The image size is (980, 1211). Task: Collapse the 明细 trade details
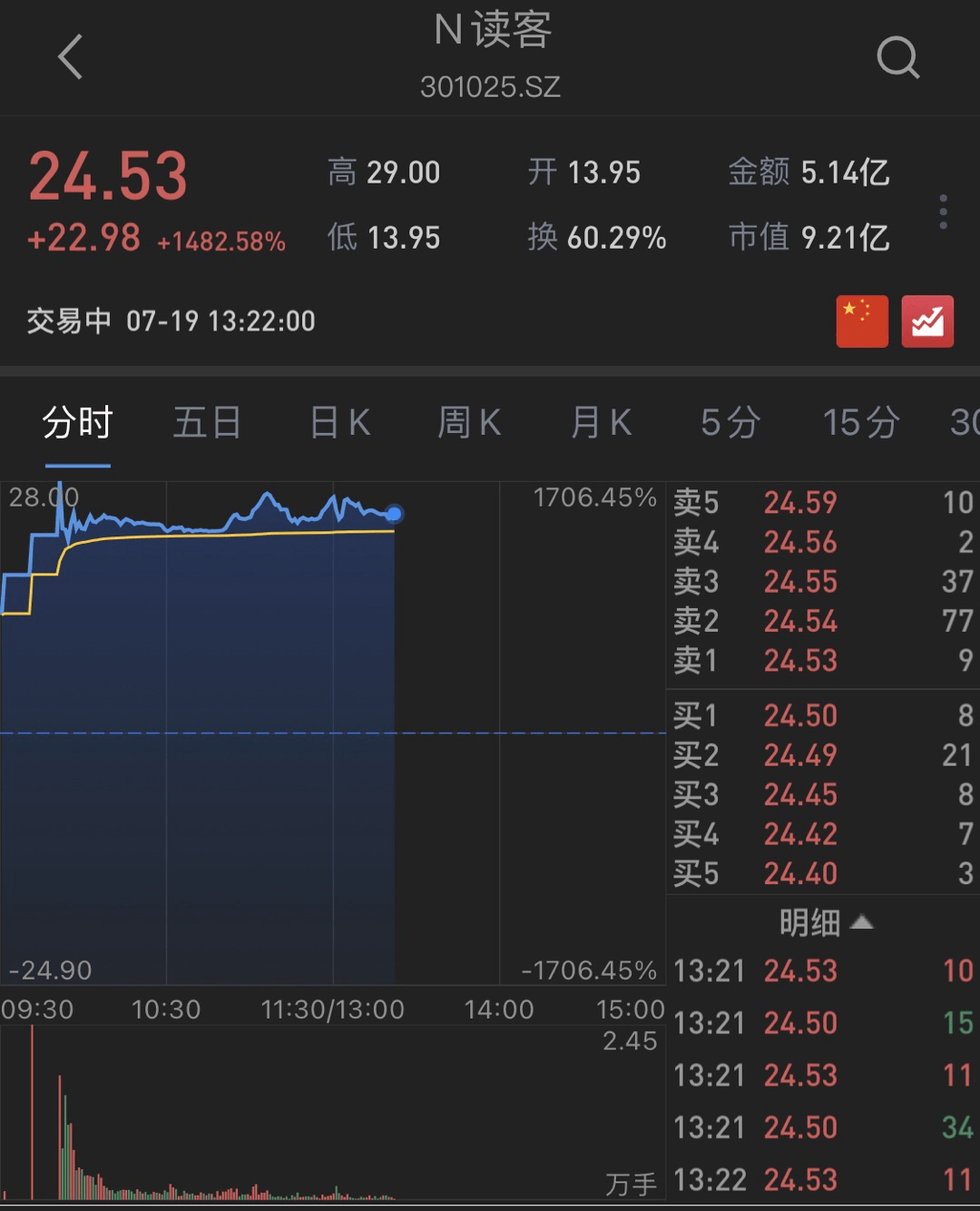(x=825, y=923)
